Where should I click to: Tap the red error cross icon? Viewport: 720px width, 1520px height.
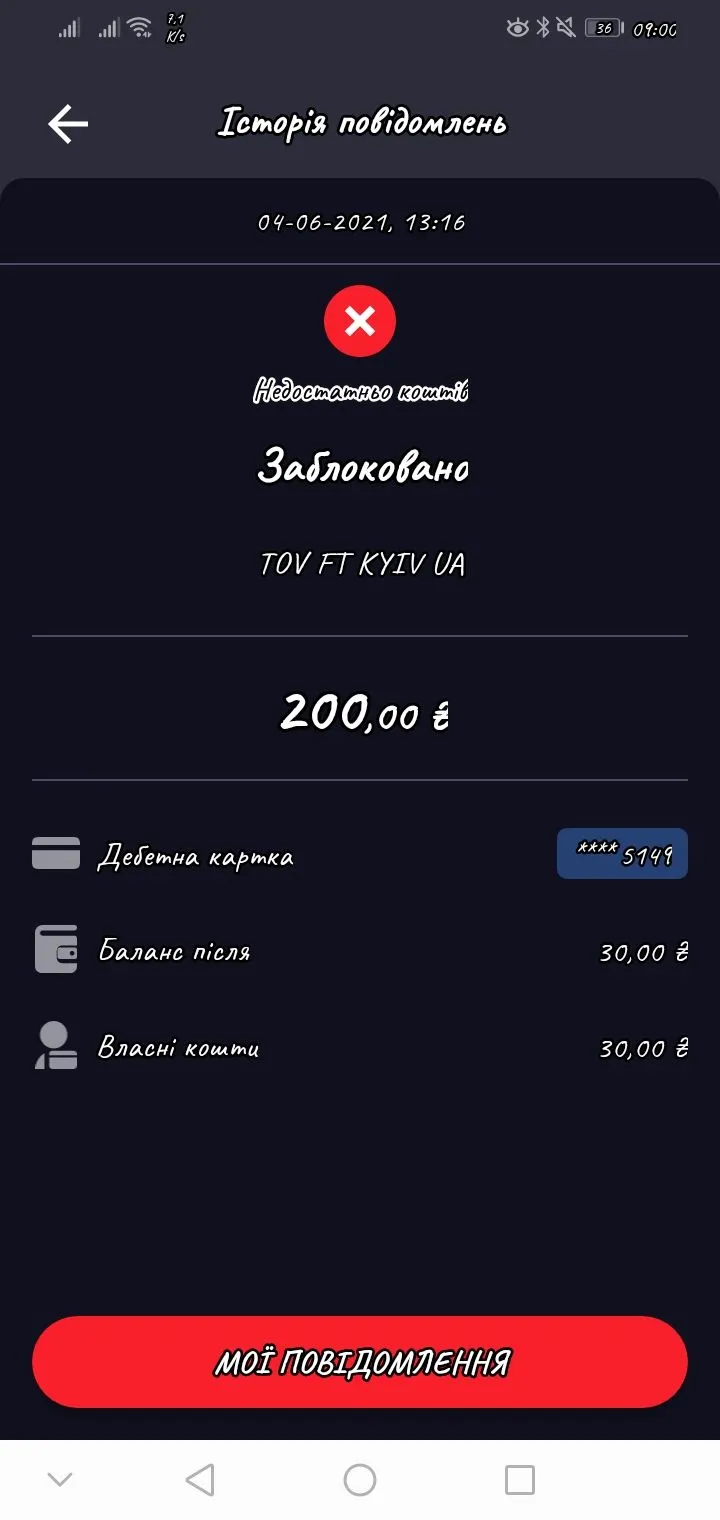tap(361, 319)
